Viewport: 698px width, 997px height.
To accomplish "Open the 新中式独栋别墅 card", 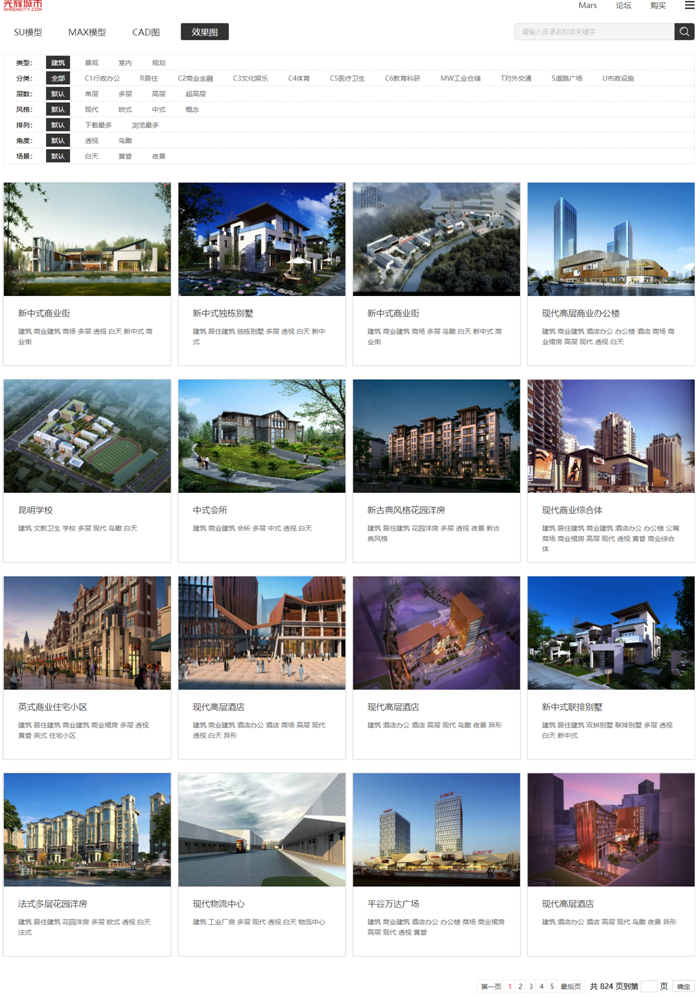I will tap(261, 240).
